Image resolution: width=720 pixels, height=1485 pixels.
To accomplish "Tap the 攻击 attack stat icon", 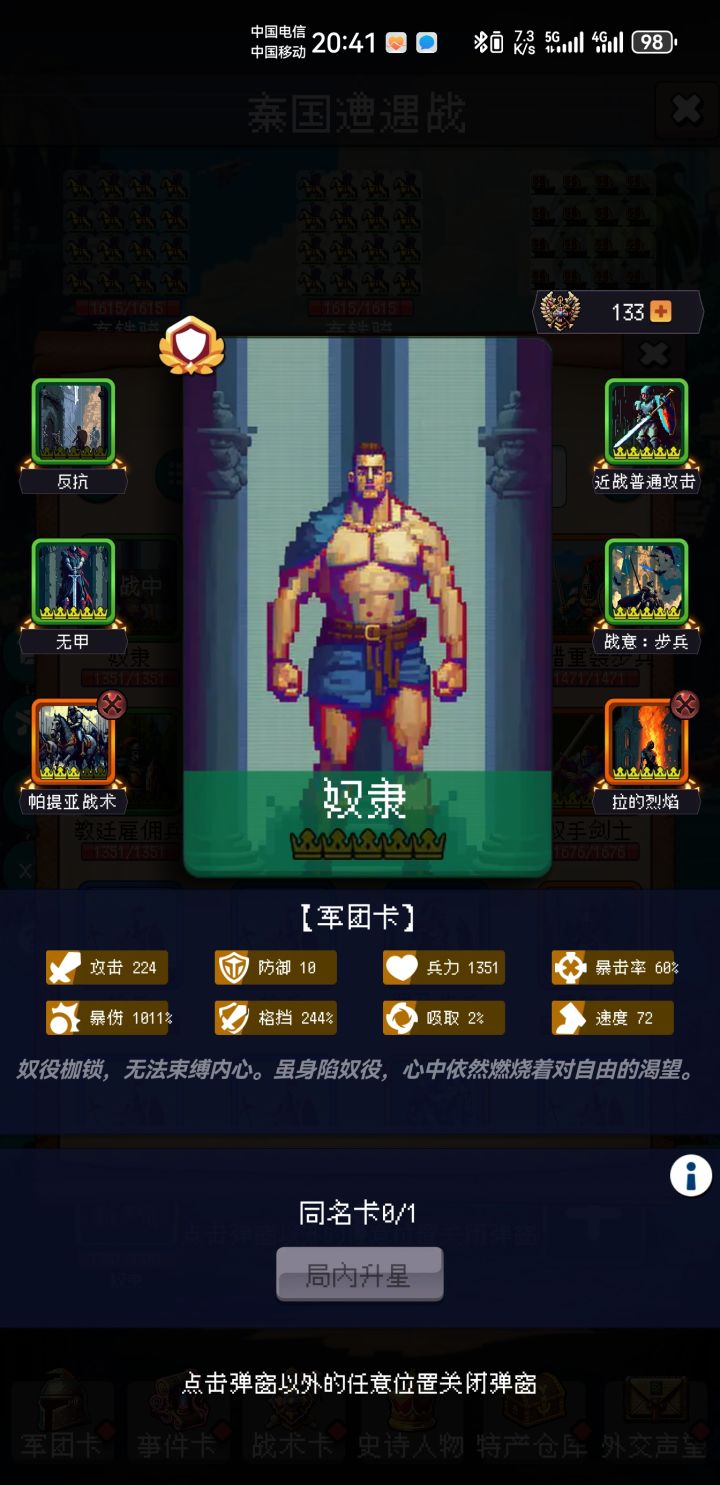I will 63,967.
